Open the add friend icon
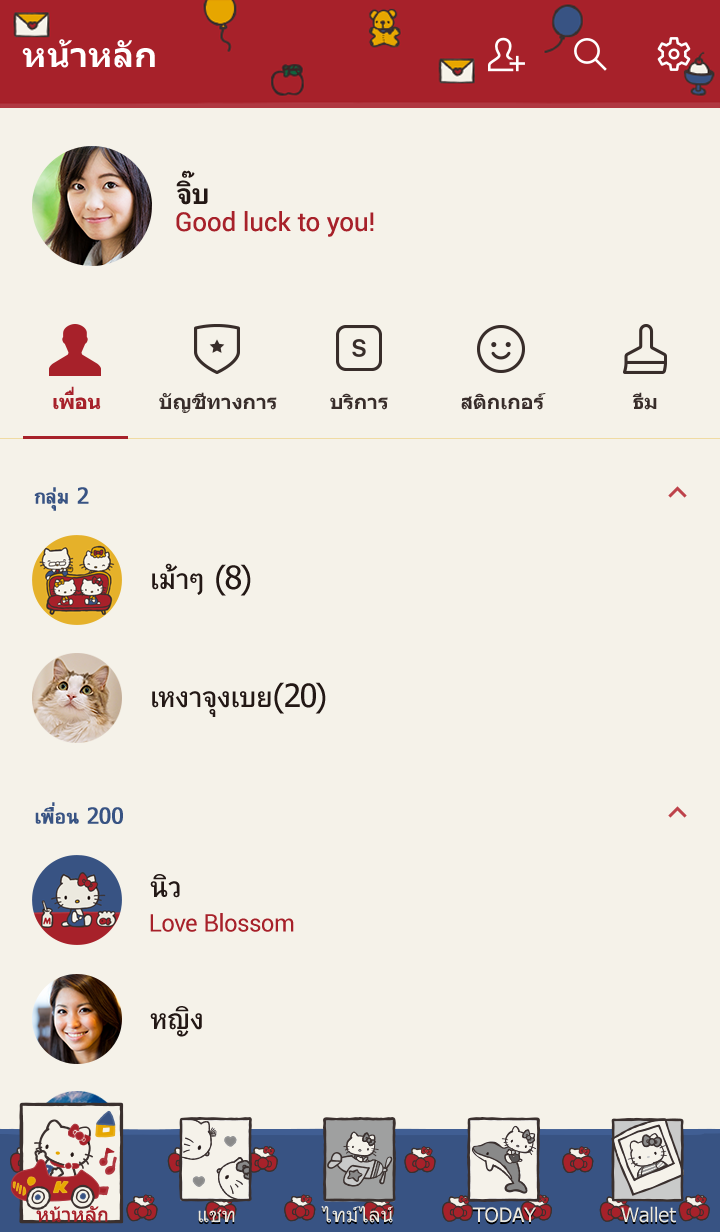The image size is (720, 1232). (505, 55)
